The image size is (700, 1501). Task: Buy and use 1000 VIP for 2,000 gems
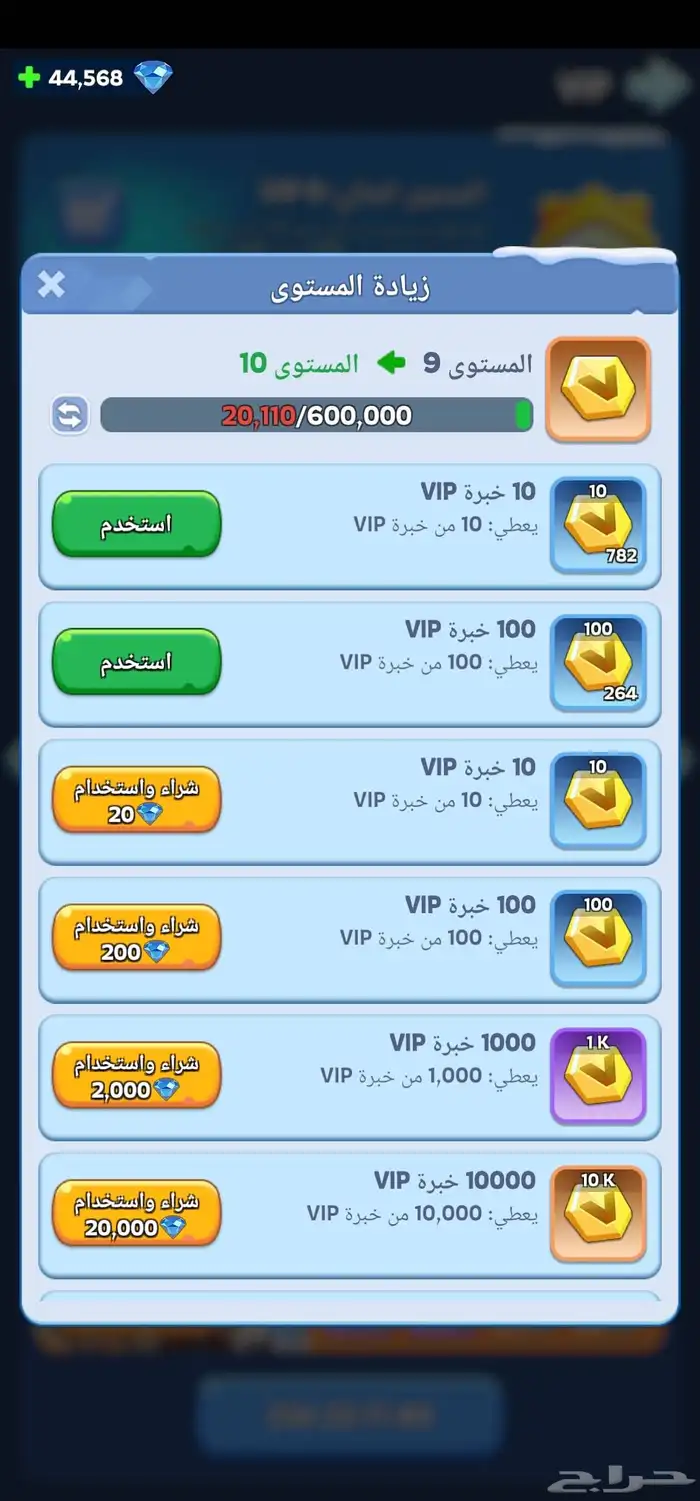(135, 1076)
